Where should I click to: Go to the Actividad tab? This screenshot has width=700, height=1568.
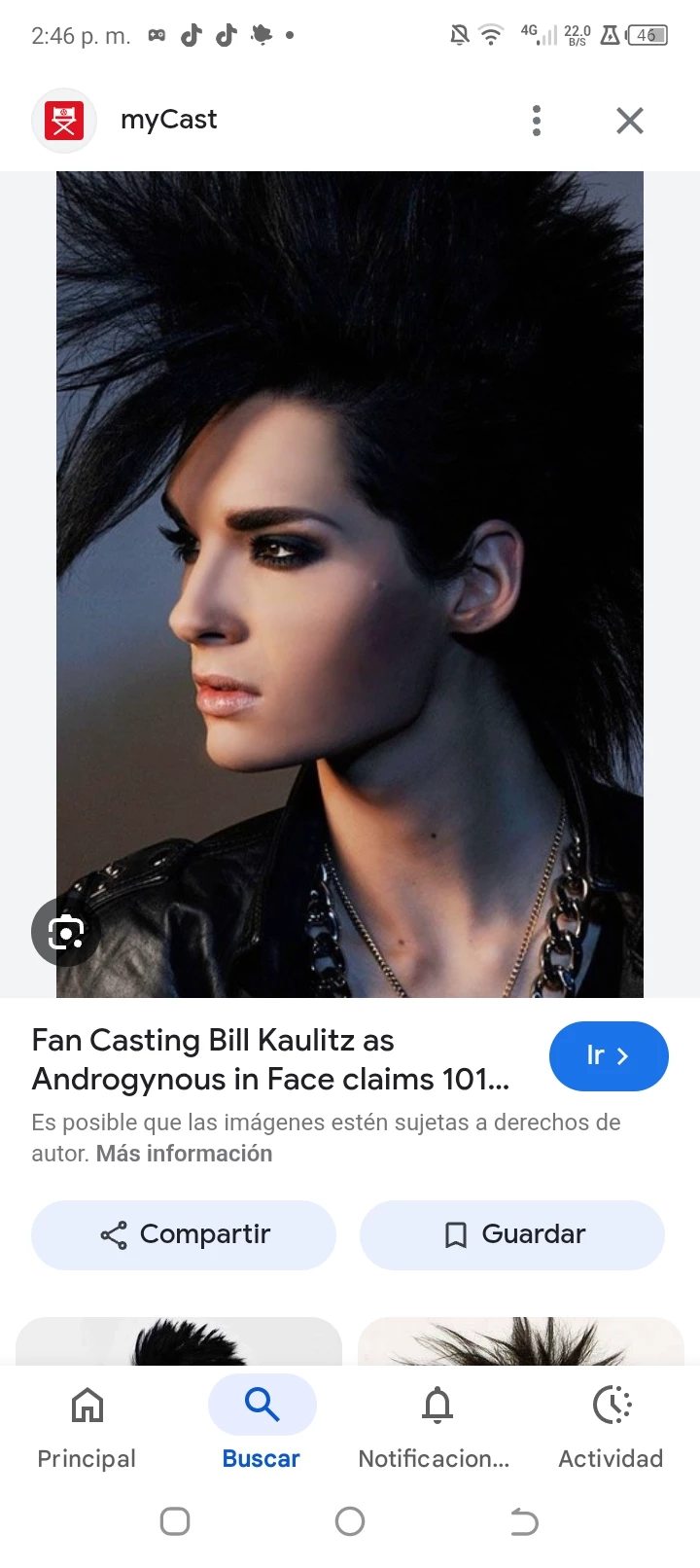(612, 1424)
